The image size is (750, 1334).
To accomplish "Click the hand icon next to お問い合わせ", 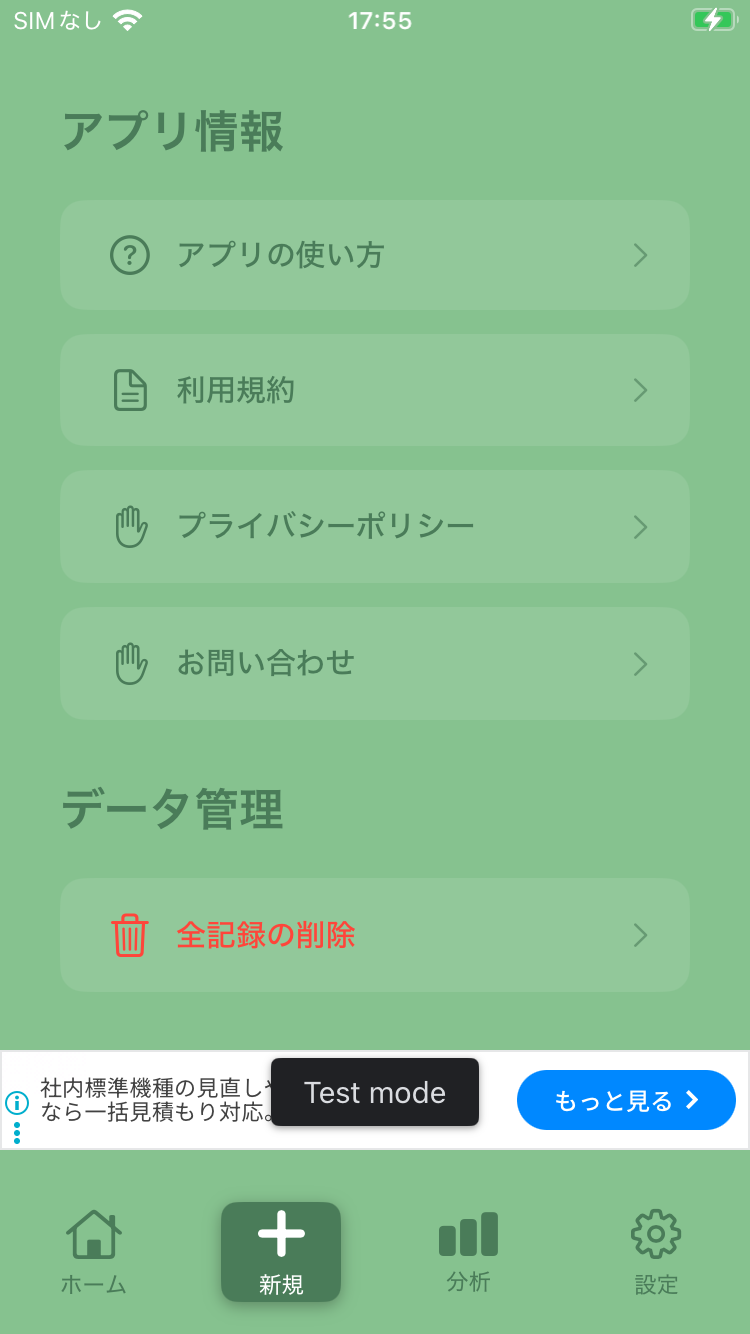I will pyautogui.click(x=128, y=663).
